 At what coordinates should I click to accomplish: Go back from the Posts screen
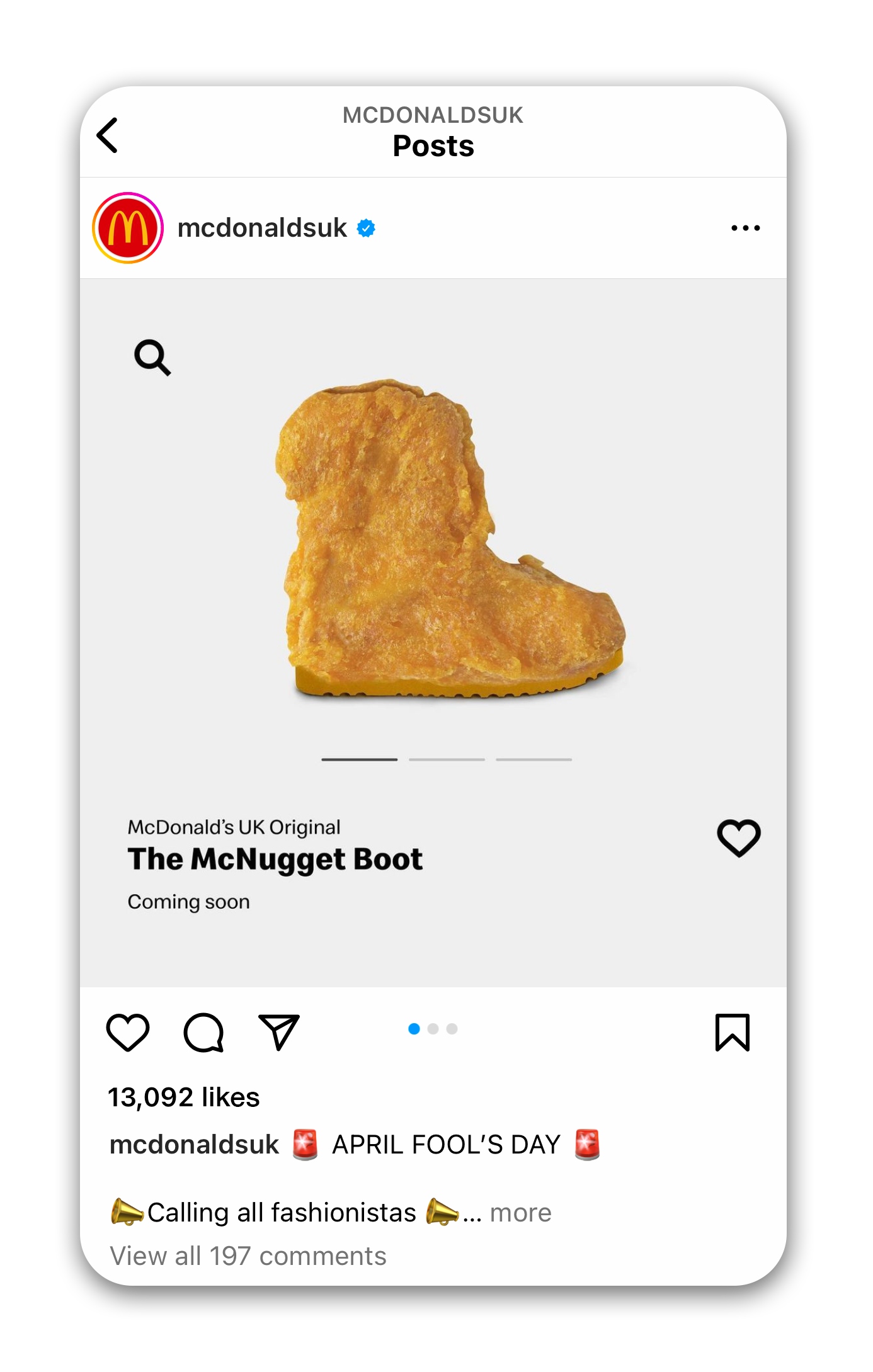tap(107, 135)
